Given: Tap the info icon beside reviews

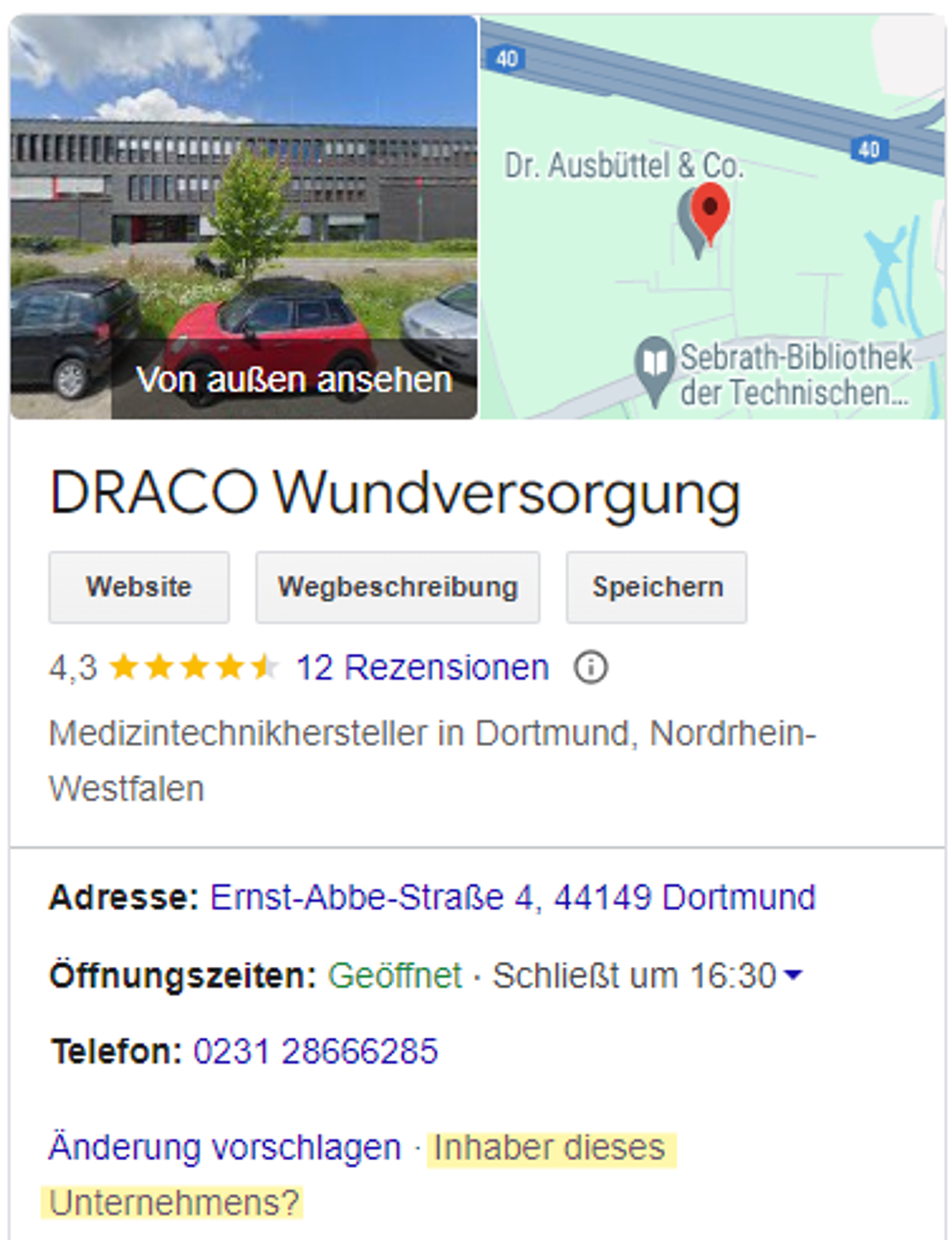Looking at the screenshot, I should [x=591, y=668].
